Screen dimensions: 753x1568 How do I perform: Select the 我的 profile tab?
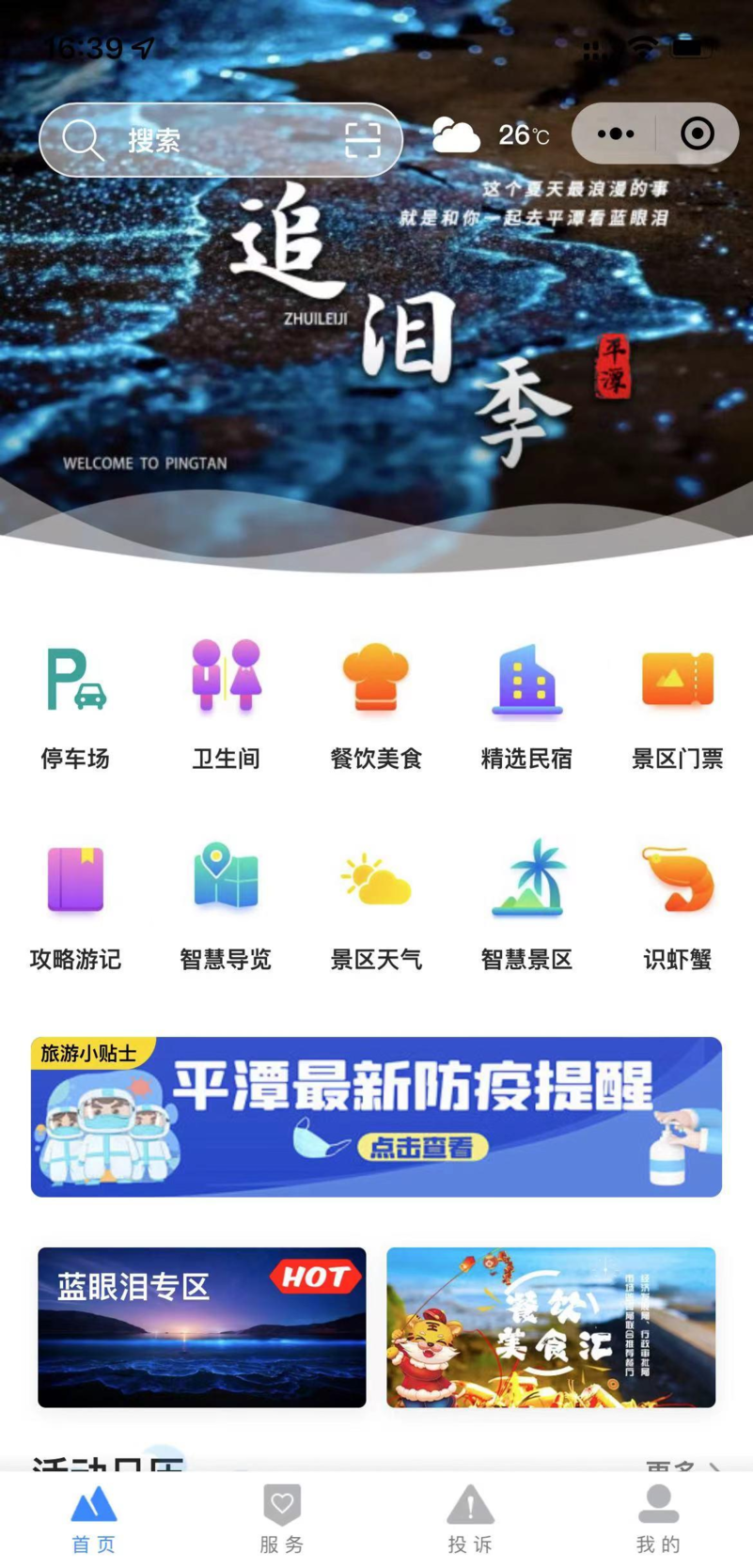point(658,1518)
